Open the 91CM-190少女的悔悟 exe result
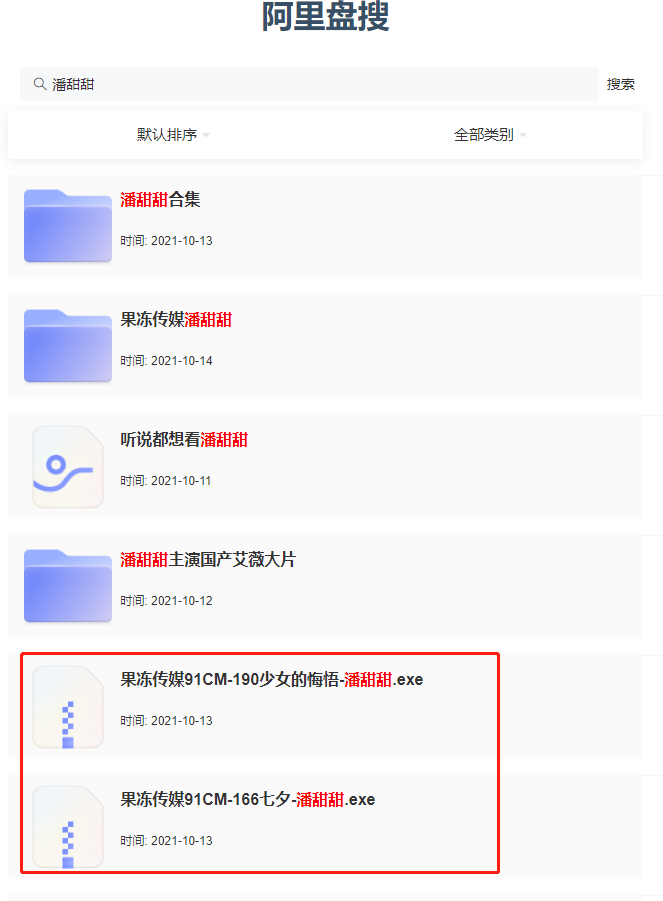This screenshot has width=663, height=901. 271,680
